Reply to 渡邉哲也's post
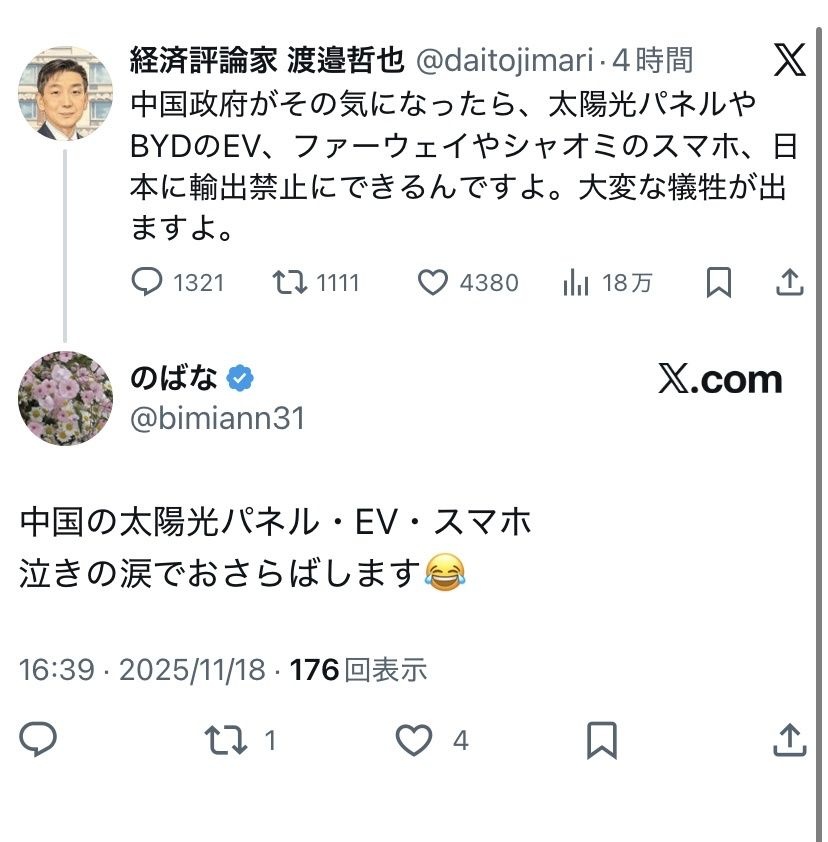Screen dimensions: 828x842 point(147,283)
